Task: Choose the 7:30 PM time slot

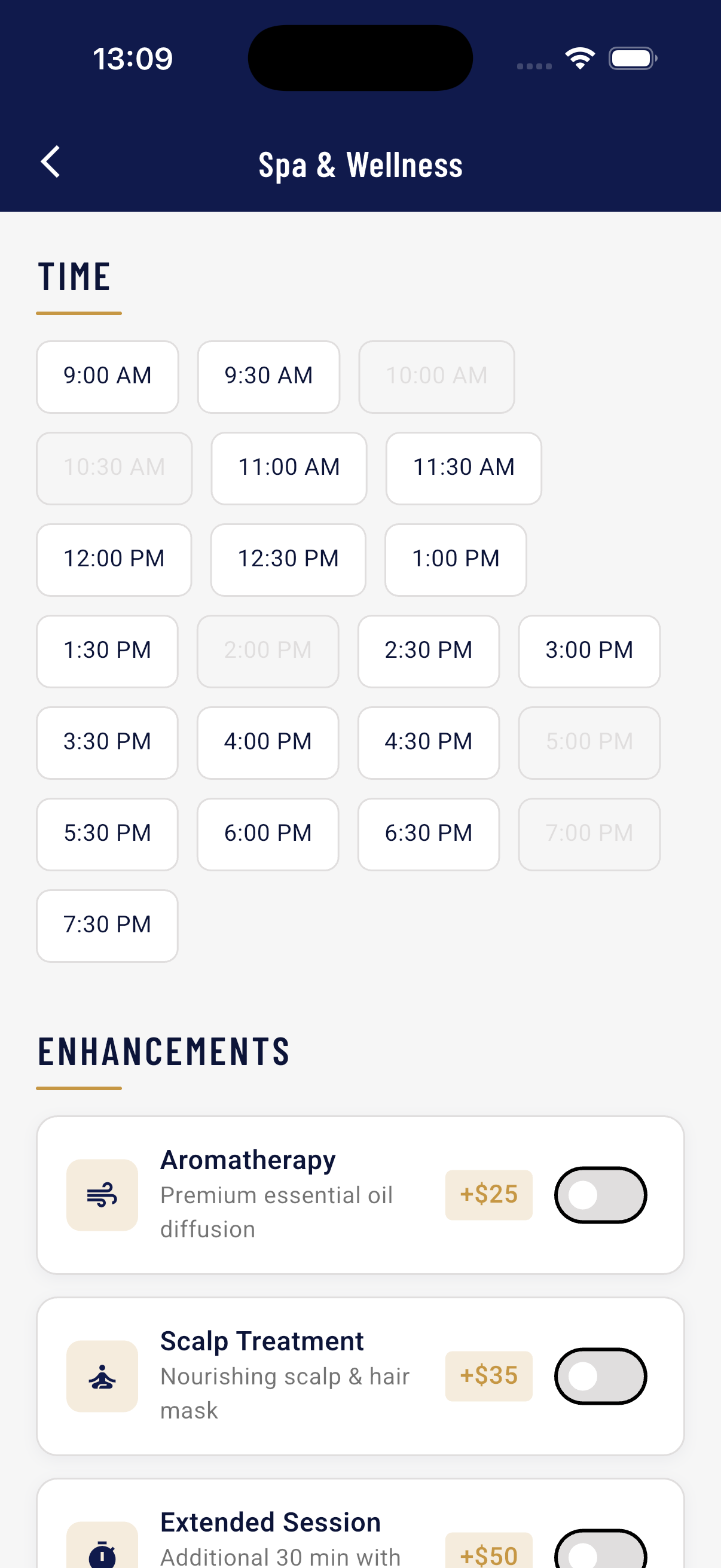Action: point(107,925)
